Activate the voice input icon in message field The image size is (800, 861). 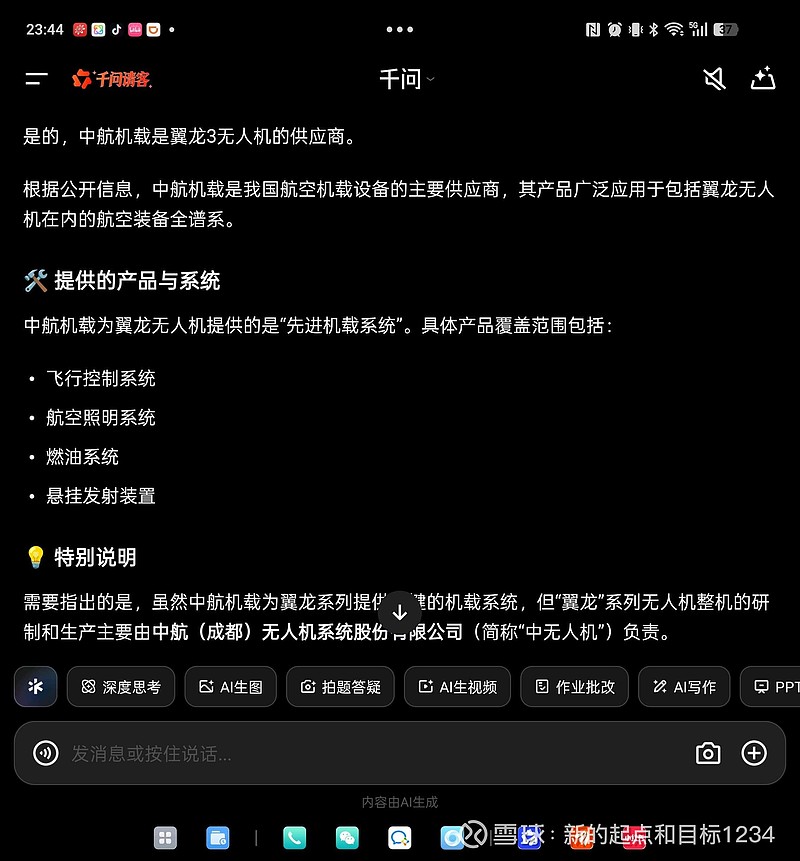45,754
